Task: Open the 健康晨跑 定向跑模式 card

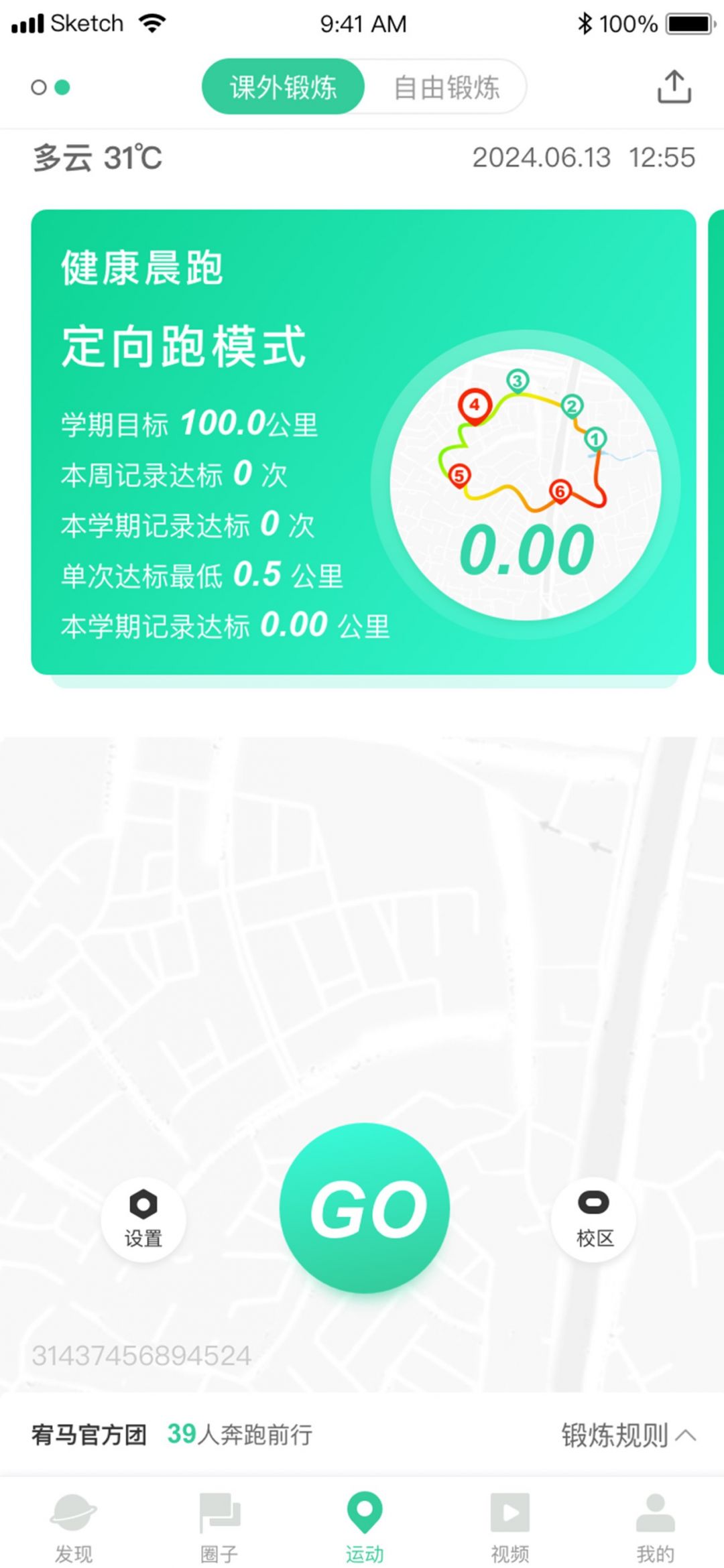Action: click(x=363, y=442)
